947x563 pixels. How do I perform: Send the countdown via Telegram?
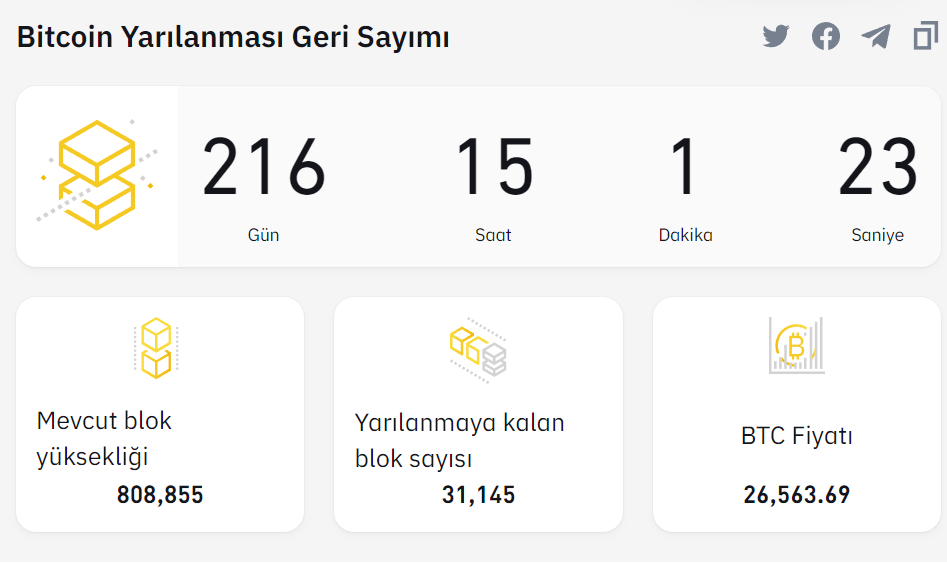click(x=876, y=36)
